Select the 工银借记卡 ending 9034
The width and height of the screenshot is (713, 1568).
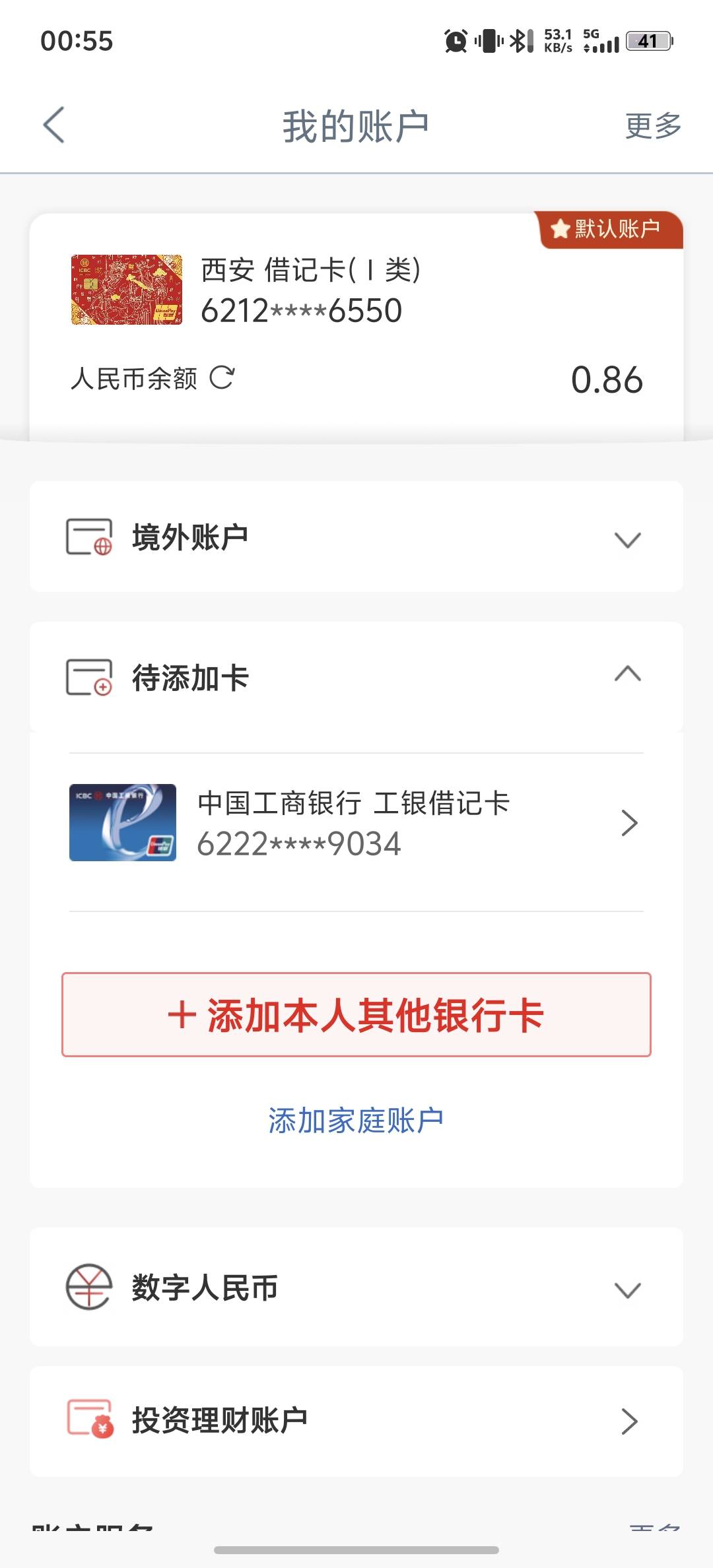pos(356,823)
